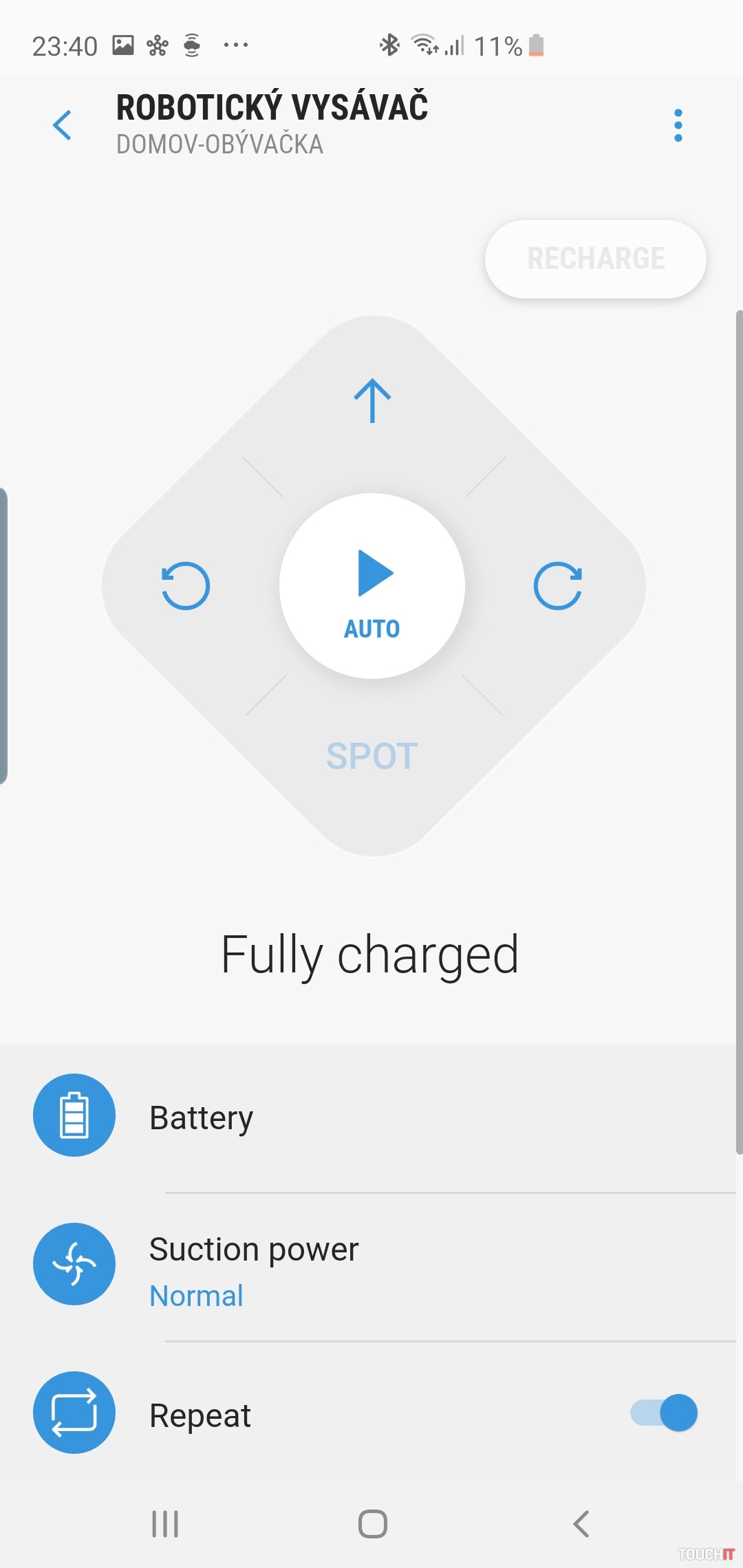Image resolution: width=743 pixels, height=1568 pixels.
Task: Tap the RECHARGE button
Action: point(595,259)
